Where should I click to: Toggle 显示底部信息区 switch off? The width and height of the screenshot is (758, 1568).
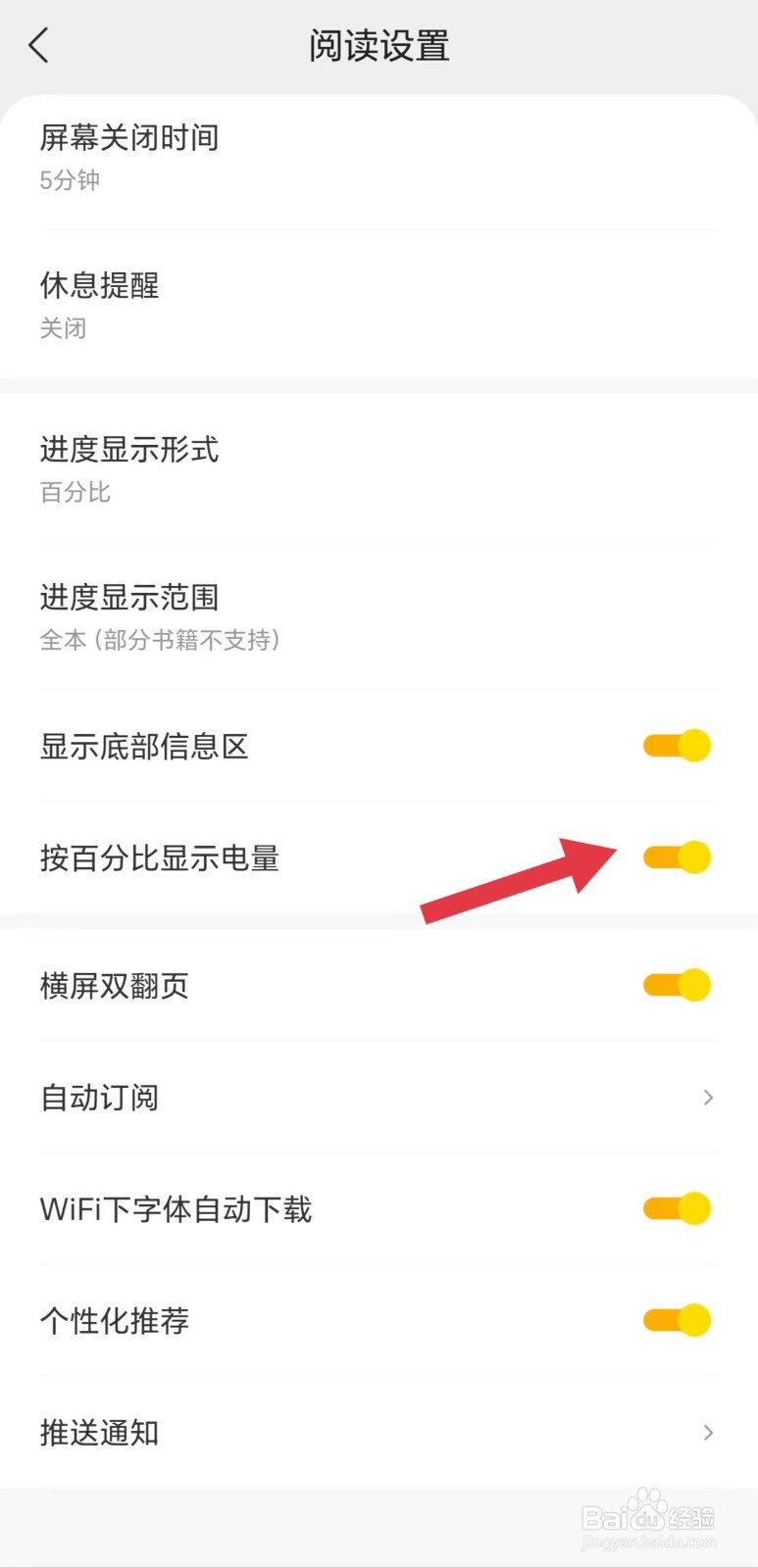677,745
